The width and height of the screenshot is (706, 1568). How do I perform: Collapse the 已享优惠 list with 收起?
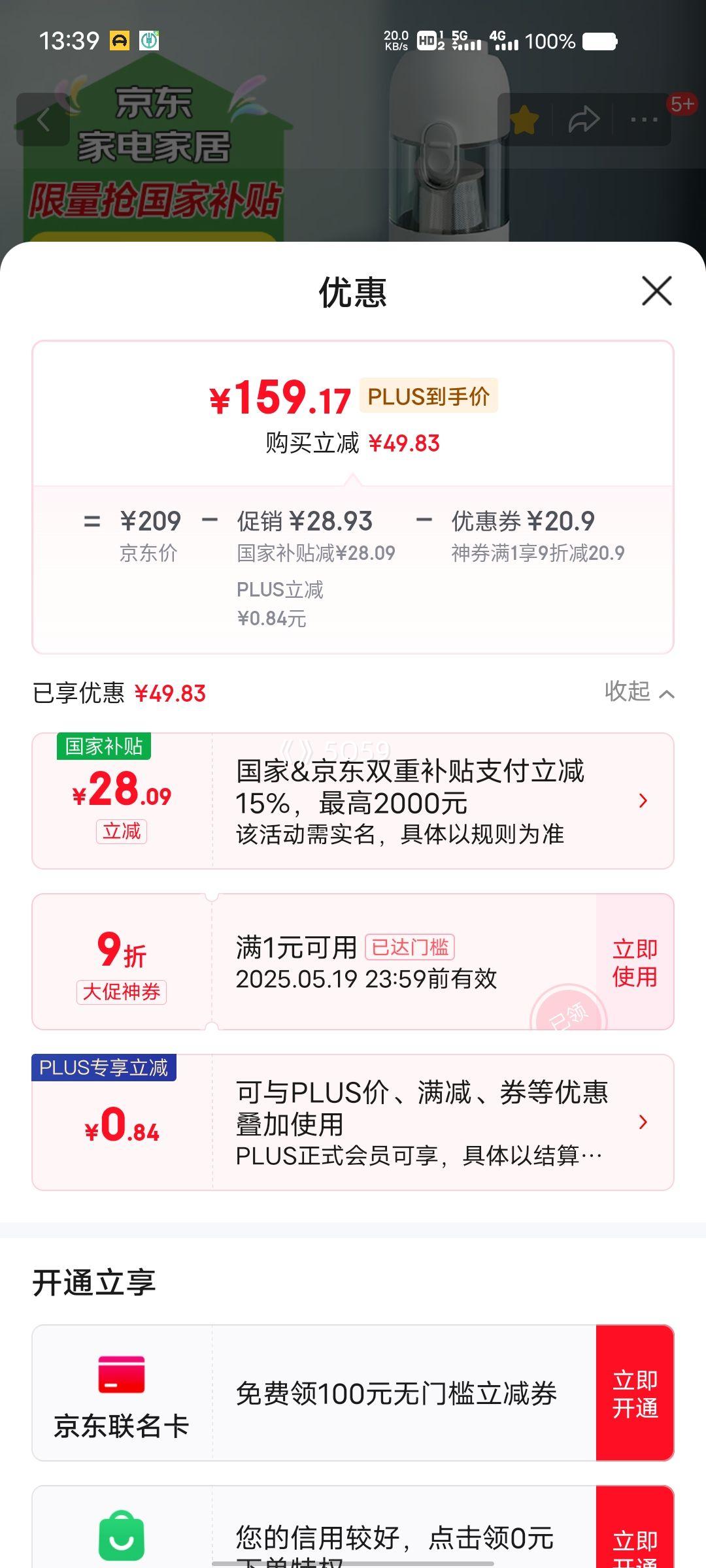click(x=639, y=692)
